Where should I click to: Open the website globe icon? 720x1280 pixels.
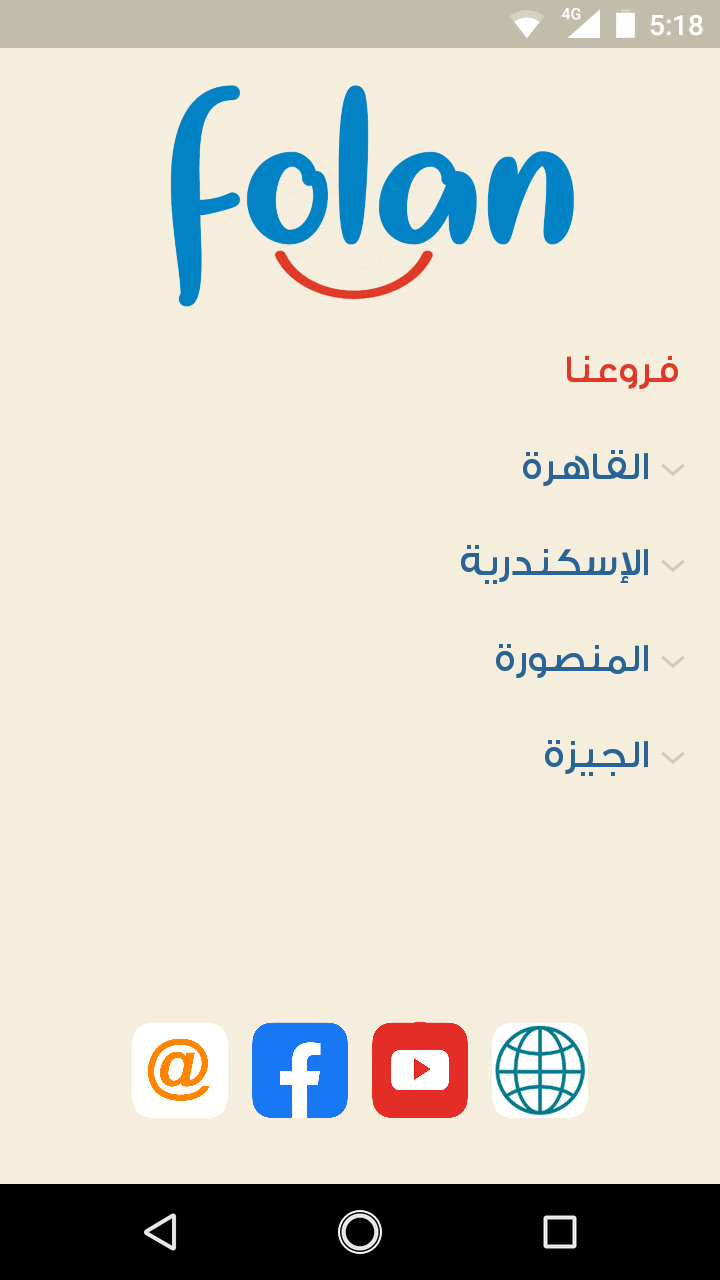(x=540, y=1070)
